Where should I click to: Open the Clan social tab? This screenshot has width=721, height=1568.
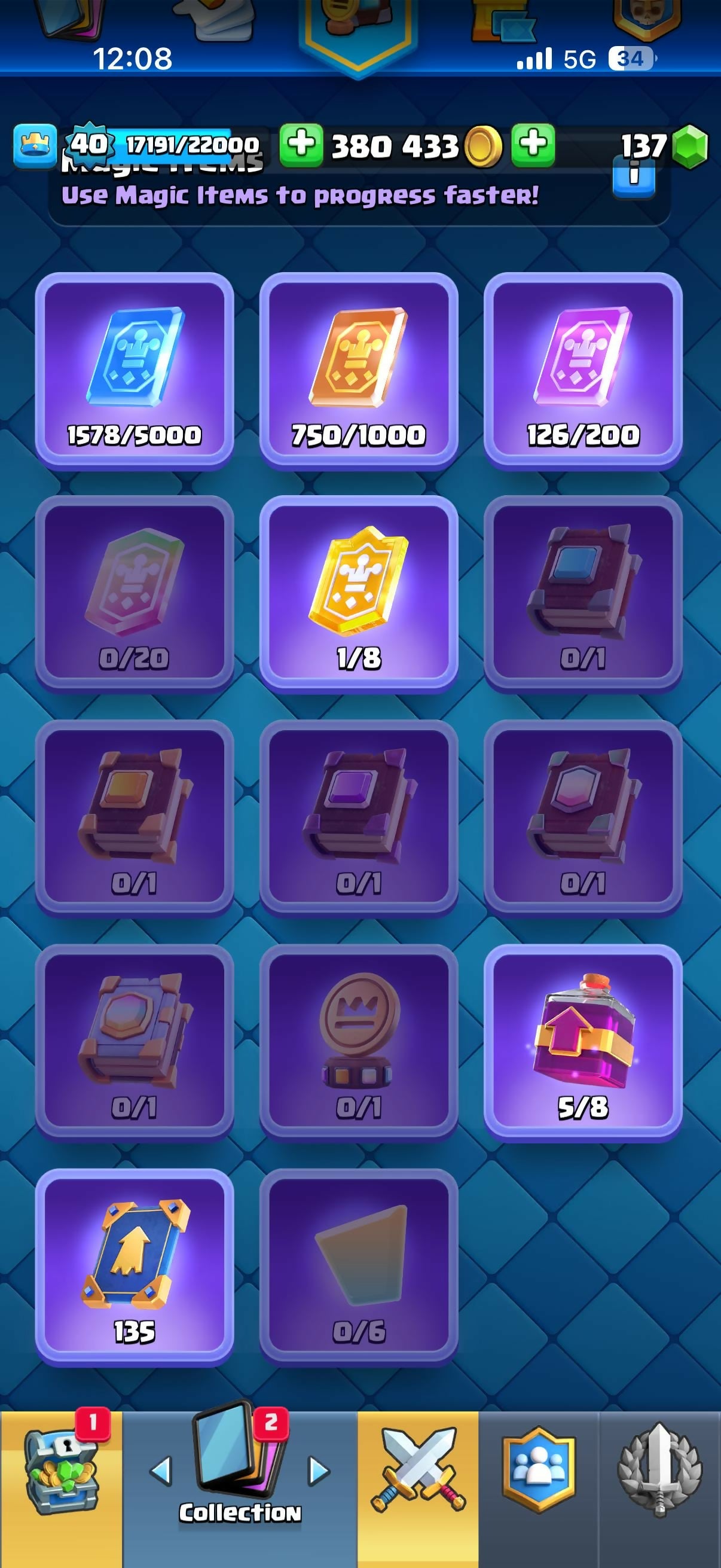[x=539, y=1489]
